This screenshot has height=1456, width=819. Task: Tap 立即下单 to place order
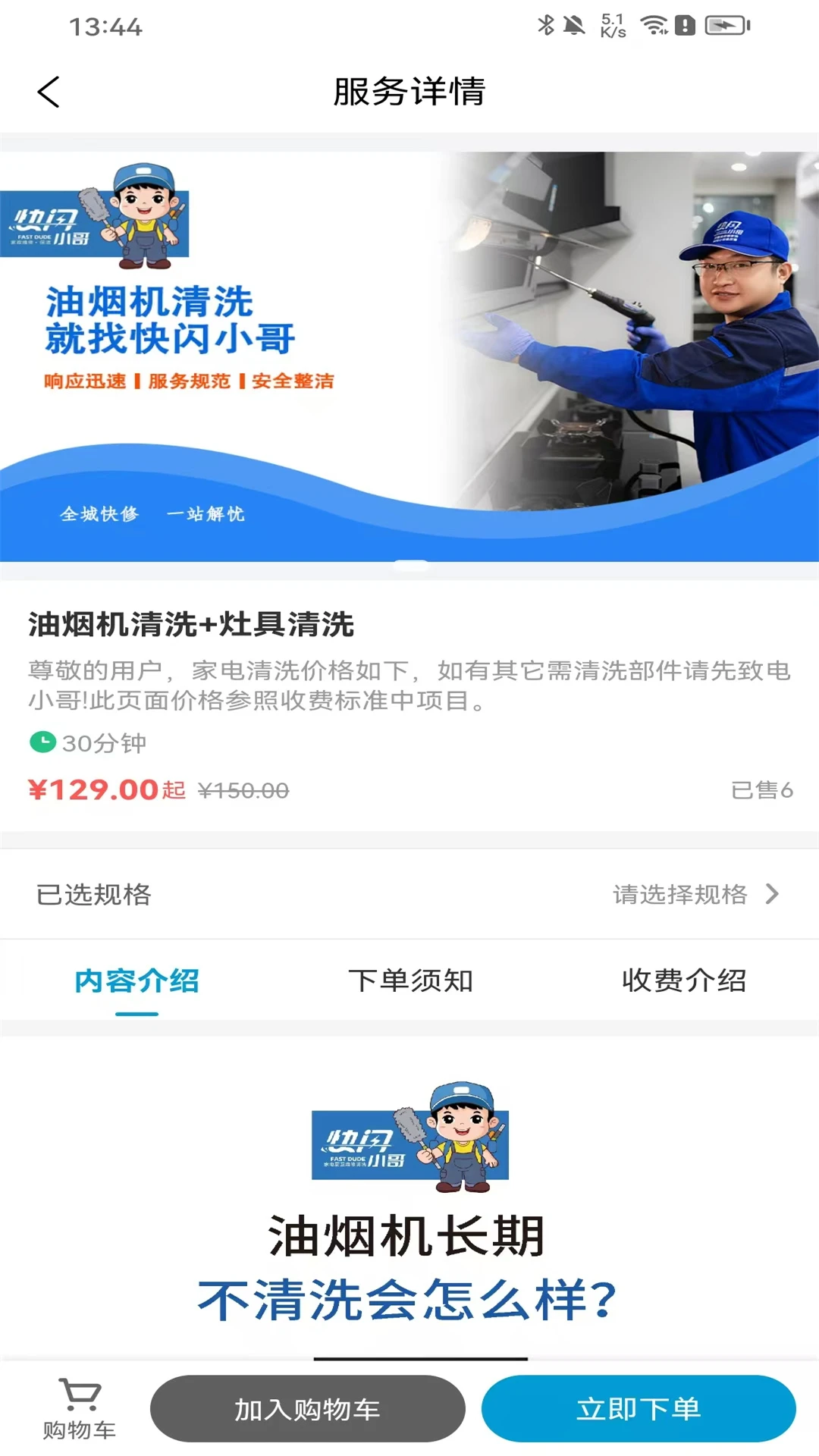coord(639,1408)
